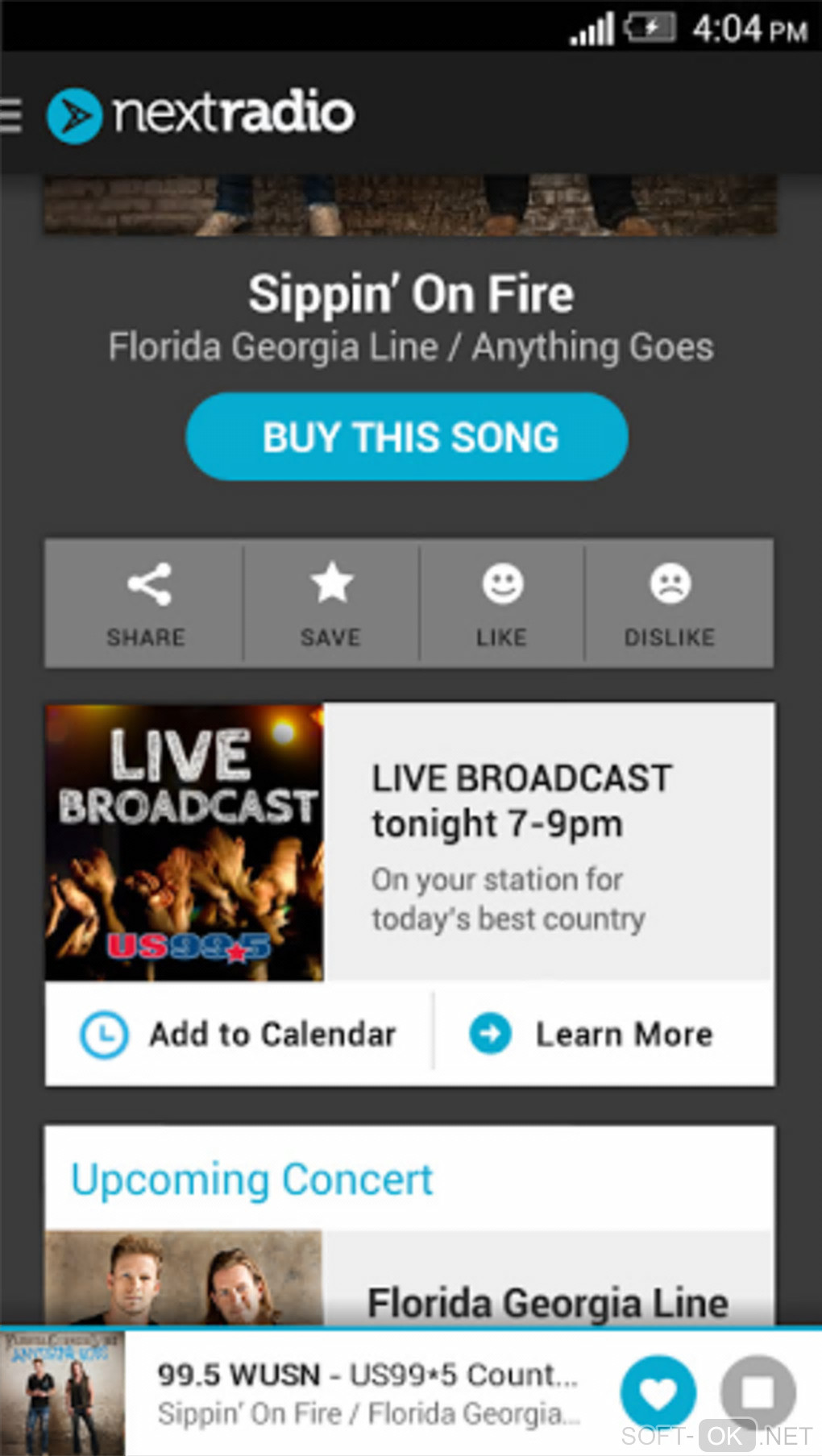Stop playback of 99.5 WUSN
822x1456 pixels.
point(758,1392)
